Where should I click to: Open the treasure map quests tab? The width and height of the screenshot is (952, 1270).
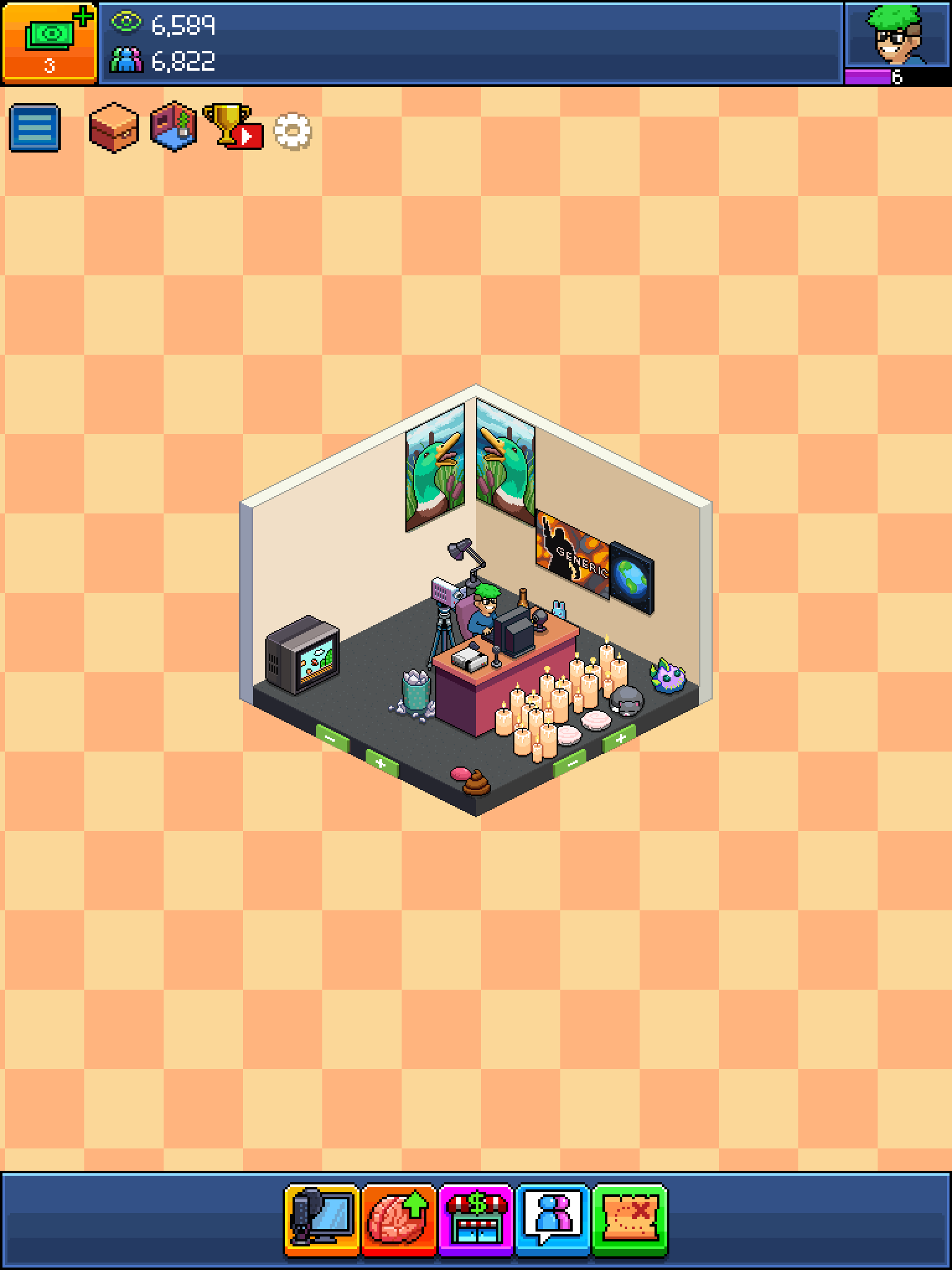click(x=630, y=1220)
